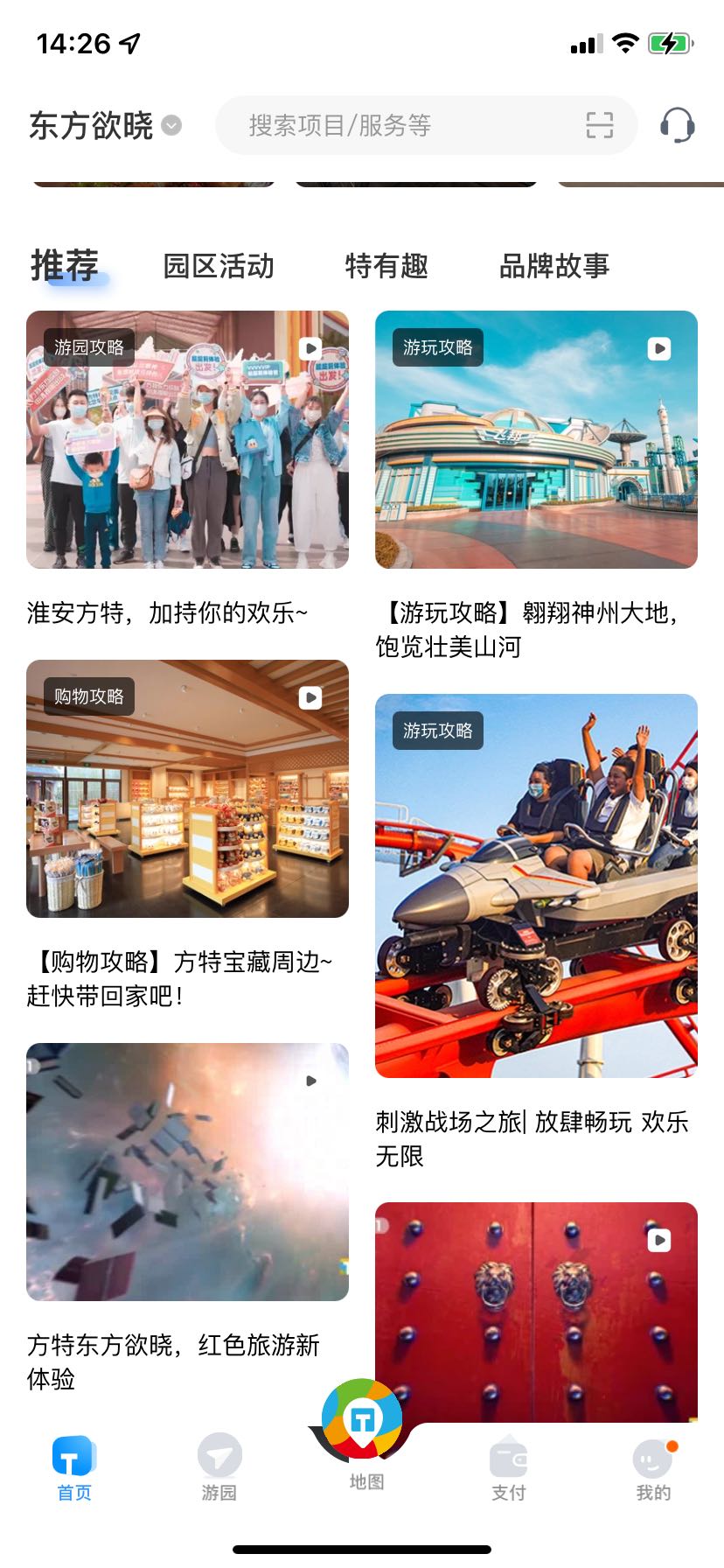Switch to the 游园 bottom tab

click(x=219, y=1468)
